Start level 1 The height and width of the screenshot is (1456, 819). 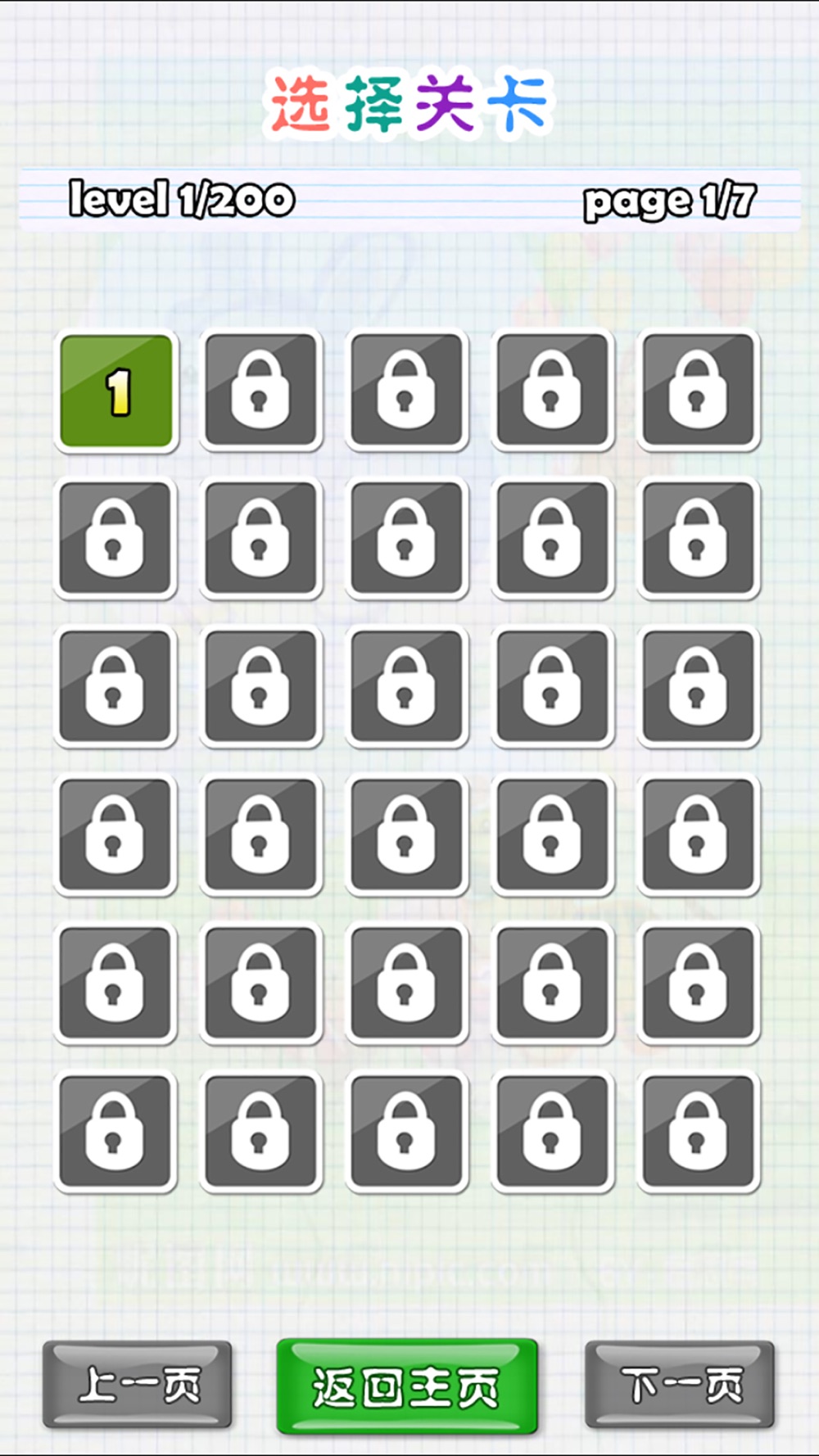[116, 391]
